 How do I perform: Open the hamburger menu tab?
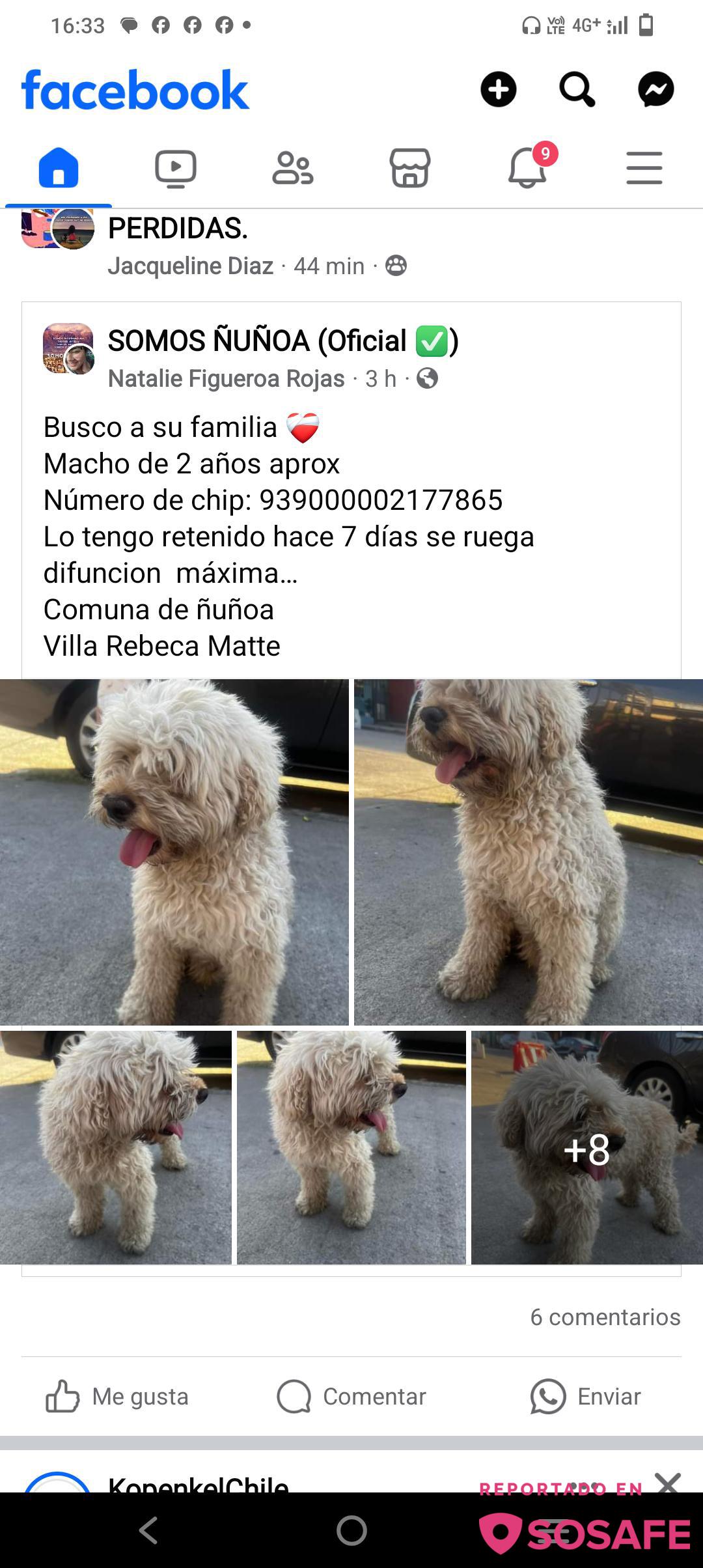click(x=644, y=168)
